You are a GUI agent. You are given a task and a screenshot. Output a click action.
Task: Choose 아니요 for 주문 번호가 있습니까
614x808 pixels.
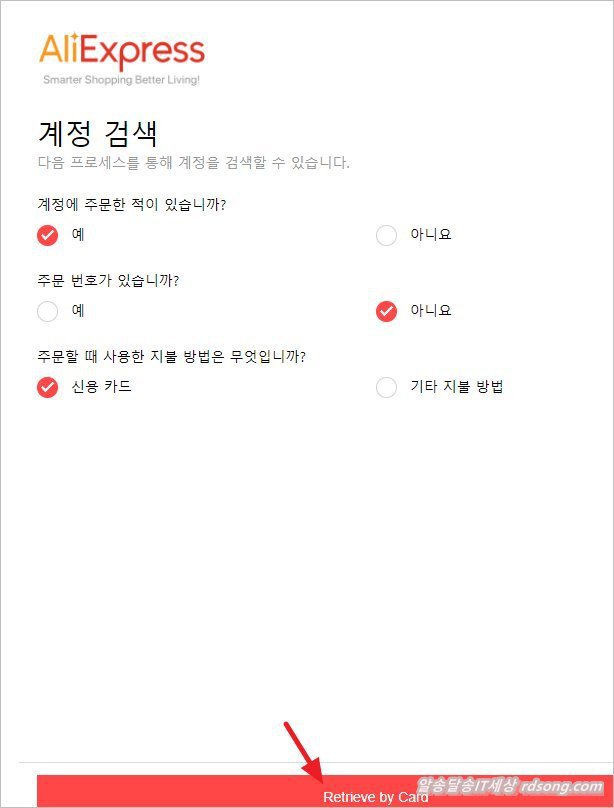(387, 311)
